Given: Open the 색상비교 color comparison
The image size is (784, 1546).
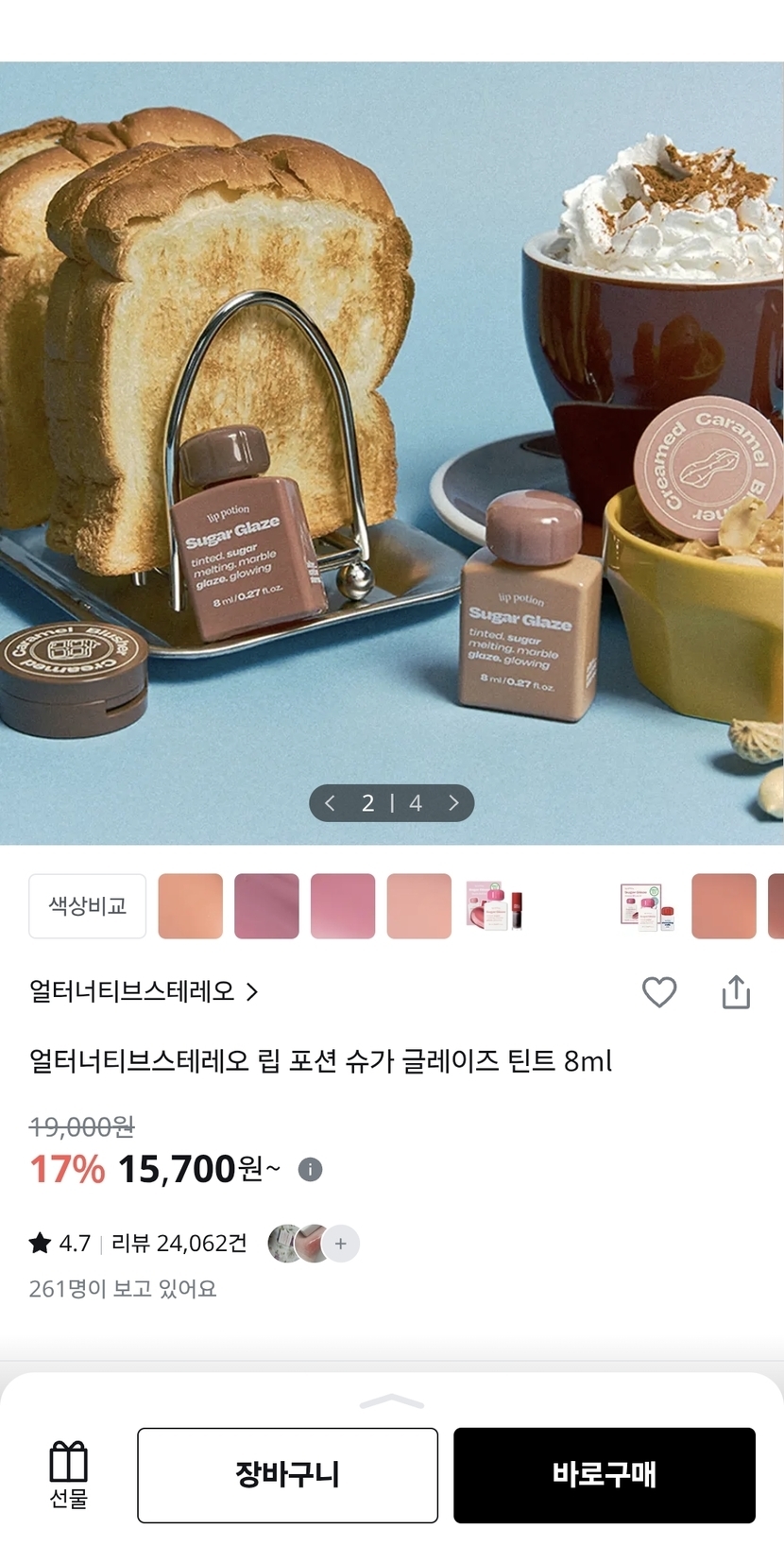Looking at the screenshot, I should [88, 906].
